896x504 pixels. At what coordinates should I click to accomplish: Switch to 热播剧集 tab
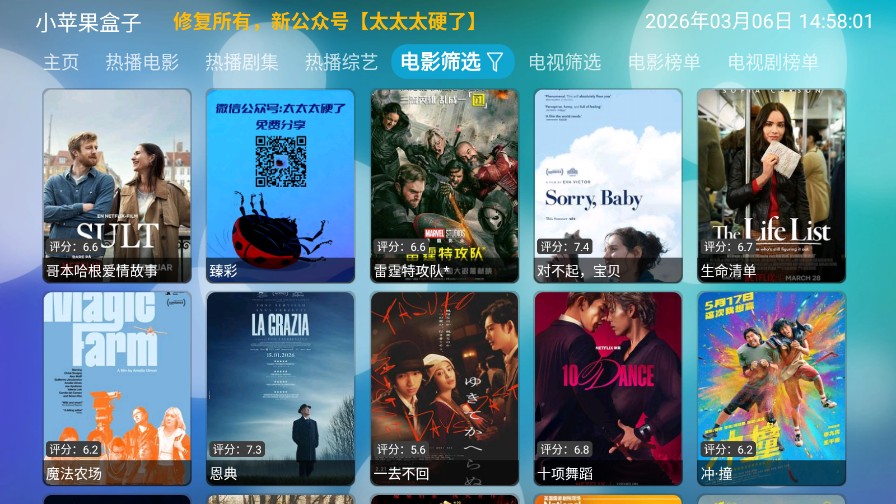tap(242, 62)
